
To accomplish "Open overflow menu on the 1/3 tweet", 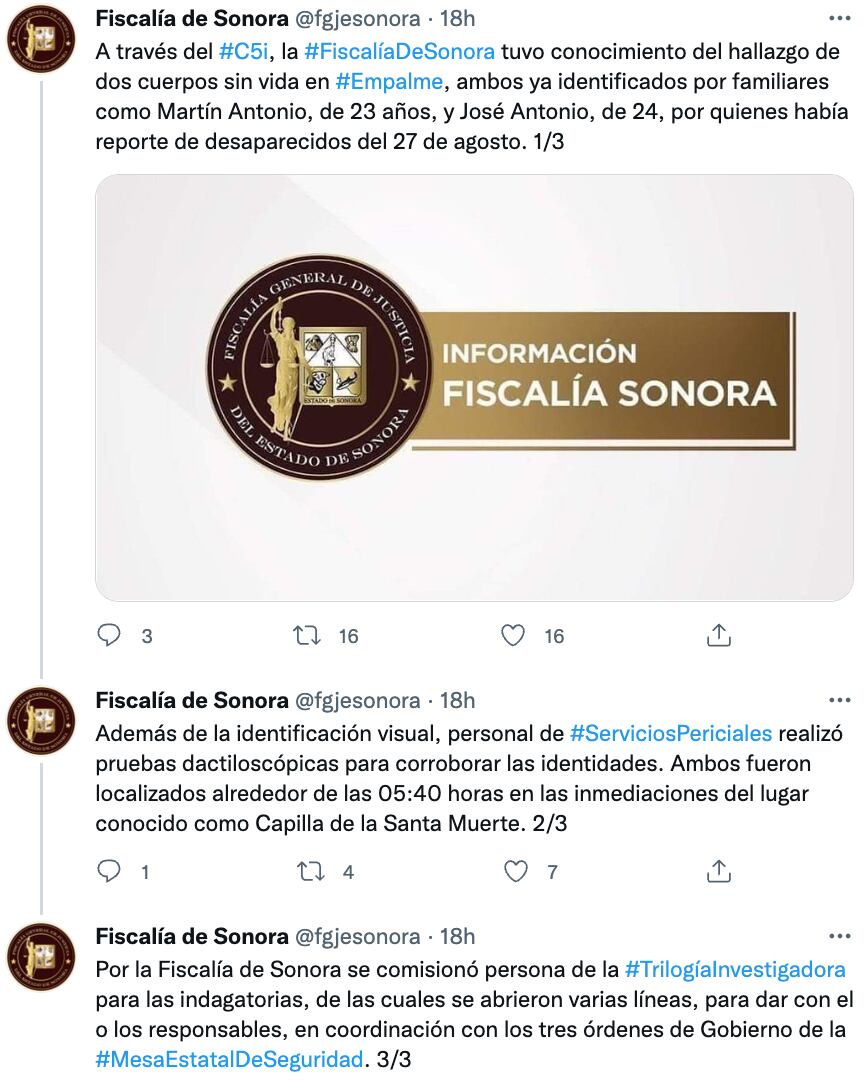I will point(840,18).
